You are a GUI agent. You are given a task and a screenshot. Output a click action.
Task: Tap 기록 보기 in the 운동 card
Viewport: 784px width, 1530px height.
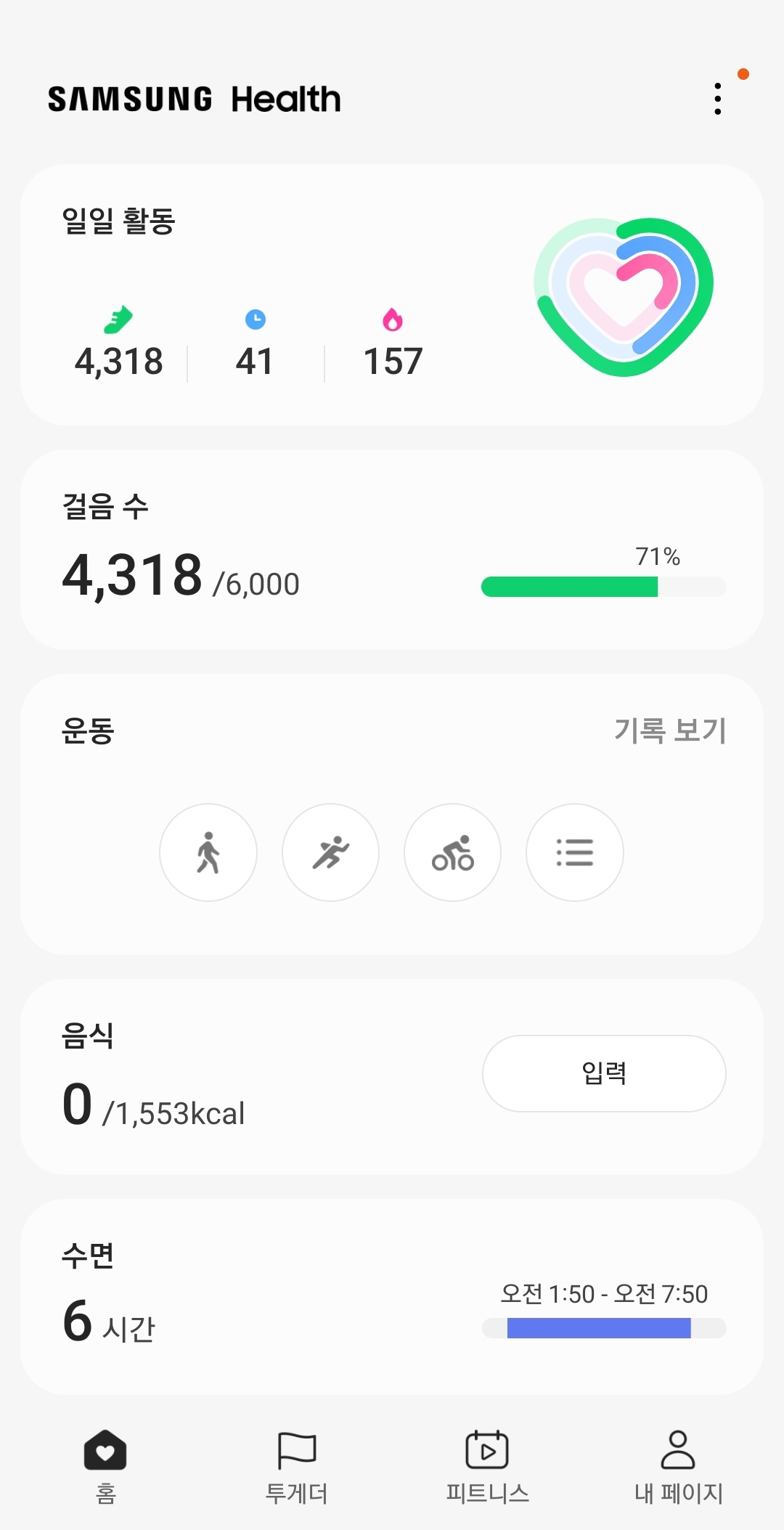669,731
